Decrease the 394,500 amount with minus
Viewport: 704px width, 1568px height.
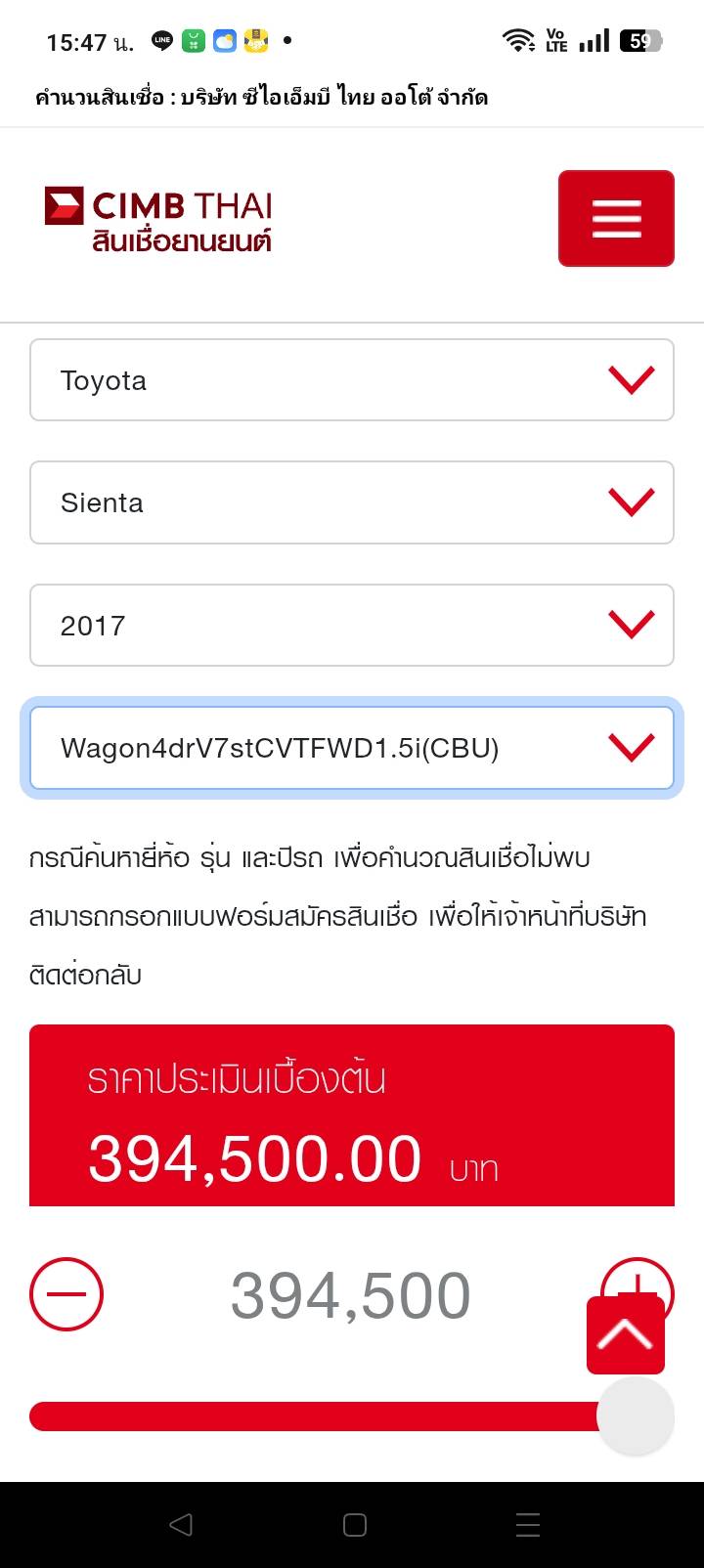(x=66, y=1294)
